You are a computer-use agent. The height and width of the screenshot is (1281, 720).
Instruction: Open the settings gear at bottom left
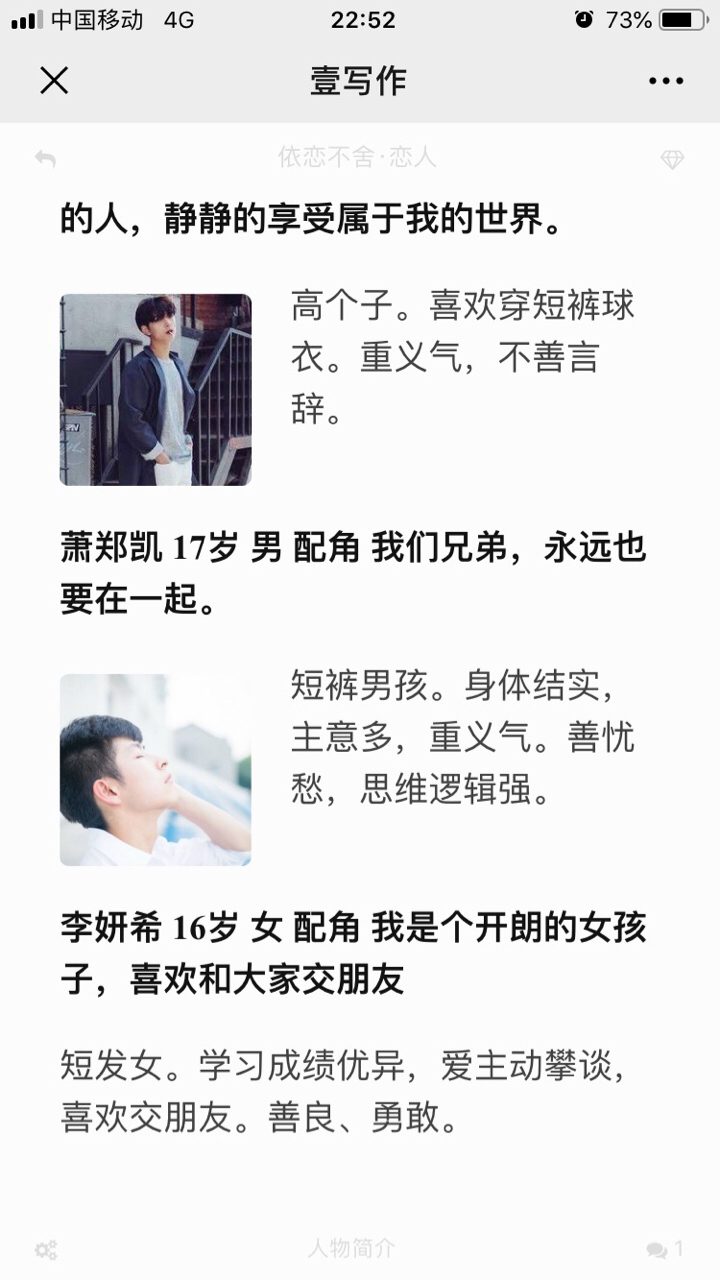(x=46, y=1250)
